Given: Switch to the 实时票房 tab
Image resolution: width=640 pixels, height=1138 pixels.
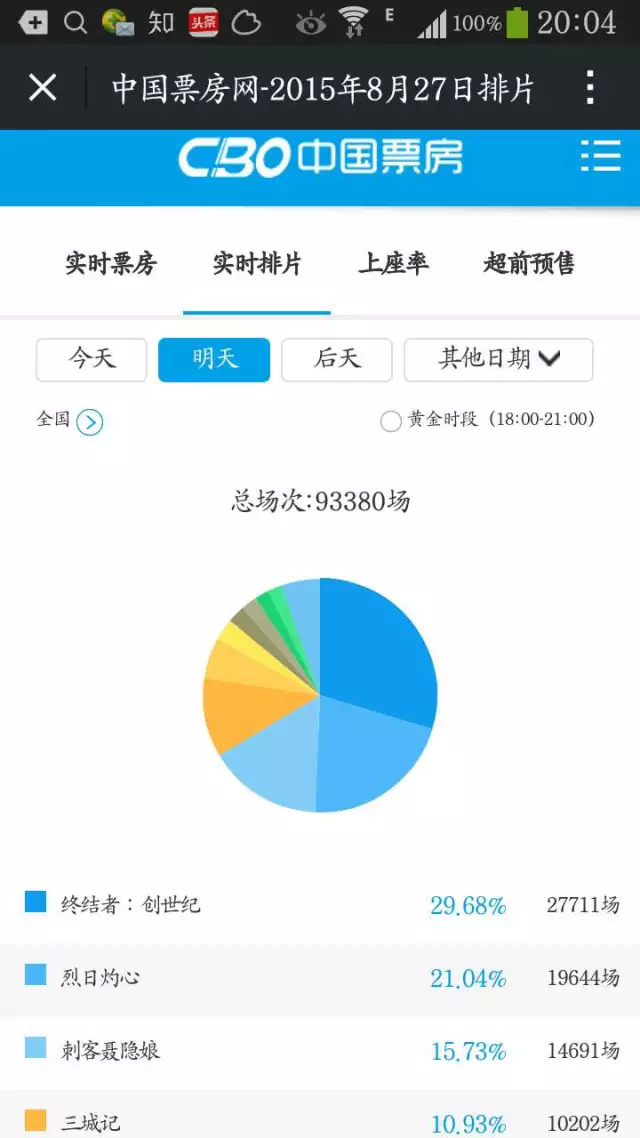Looking at the screenshot, I should [111, 264].
